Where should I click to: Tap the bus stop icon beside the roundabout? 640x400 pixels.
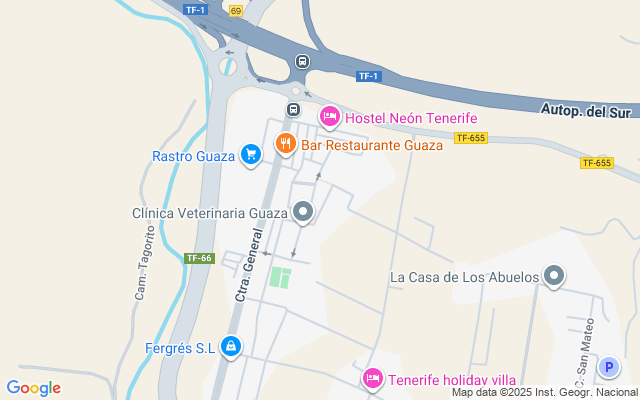(x=302, y=62)
